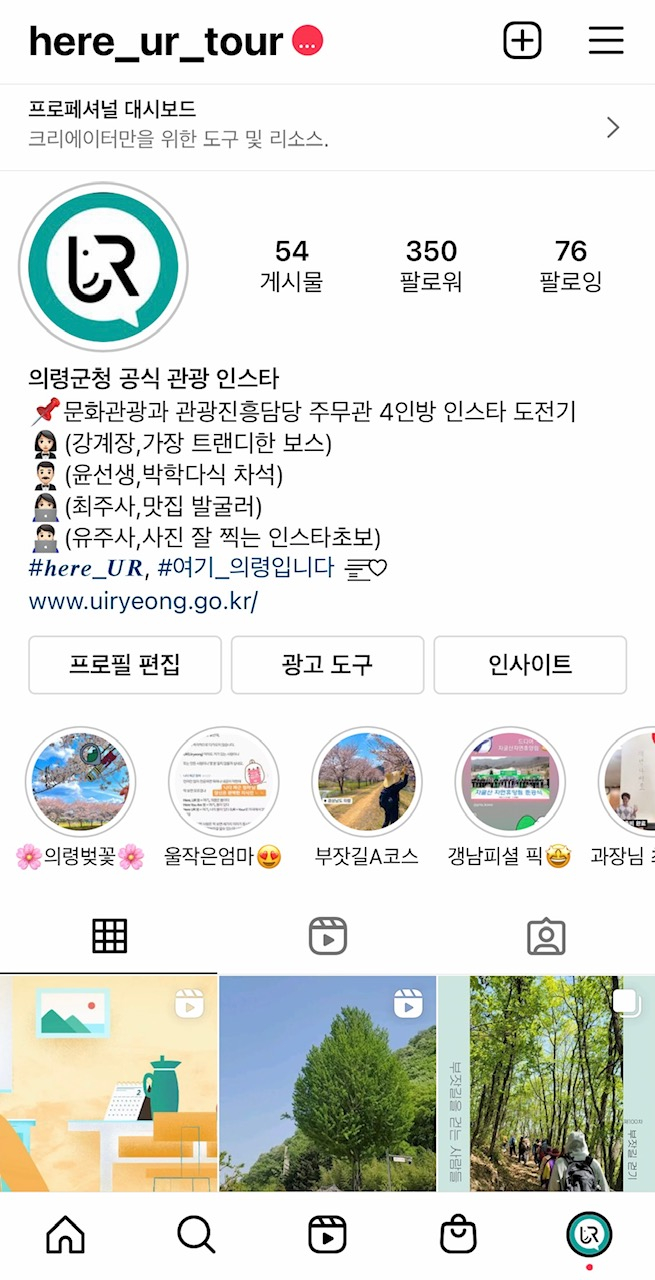Viewport: 655px width, 1280px height.
Task: Tap the #here_UR hashtag
Action: (x=85, y=568)
